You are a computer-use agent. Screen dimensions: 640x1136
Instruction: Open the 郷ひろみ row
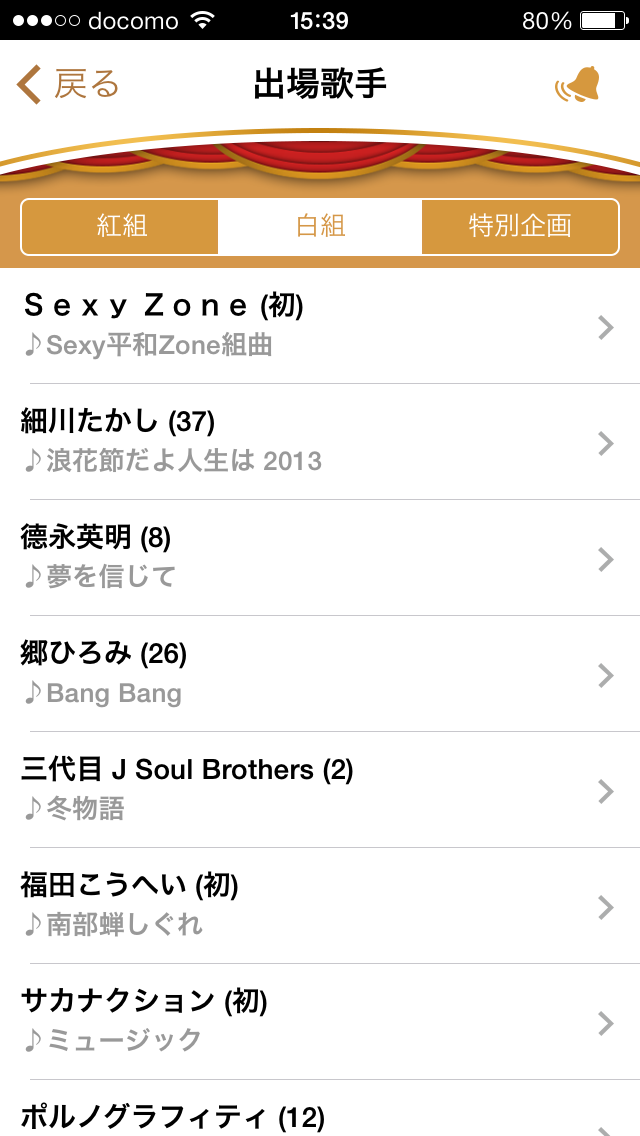click(320, 674)
